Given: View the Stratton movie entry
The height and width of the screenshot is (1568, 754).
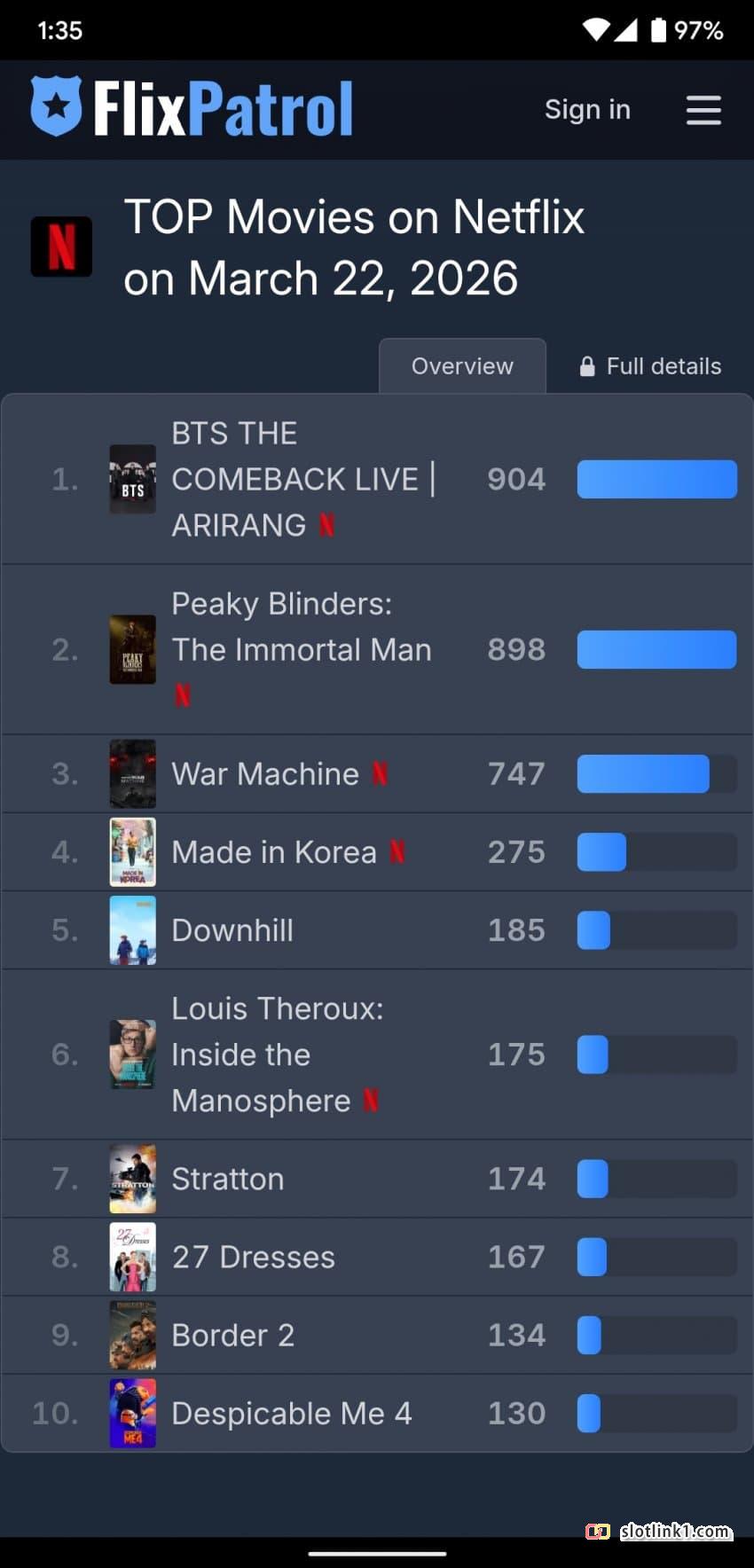Looking at the screenshot, I should click(227, 1178).
